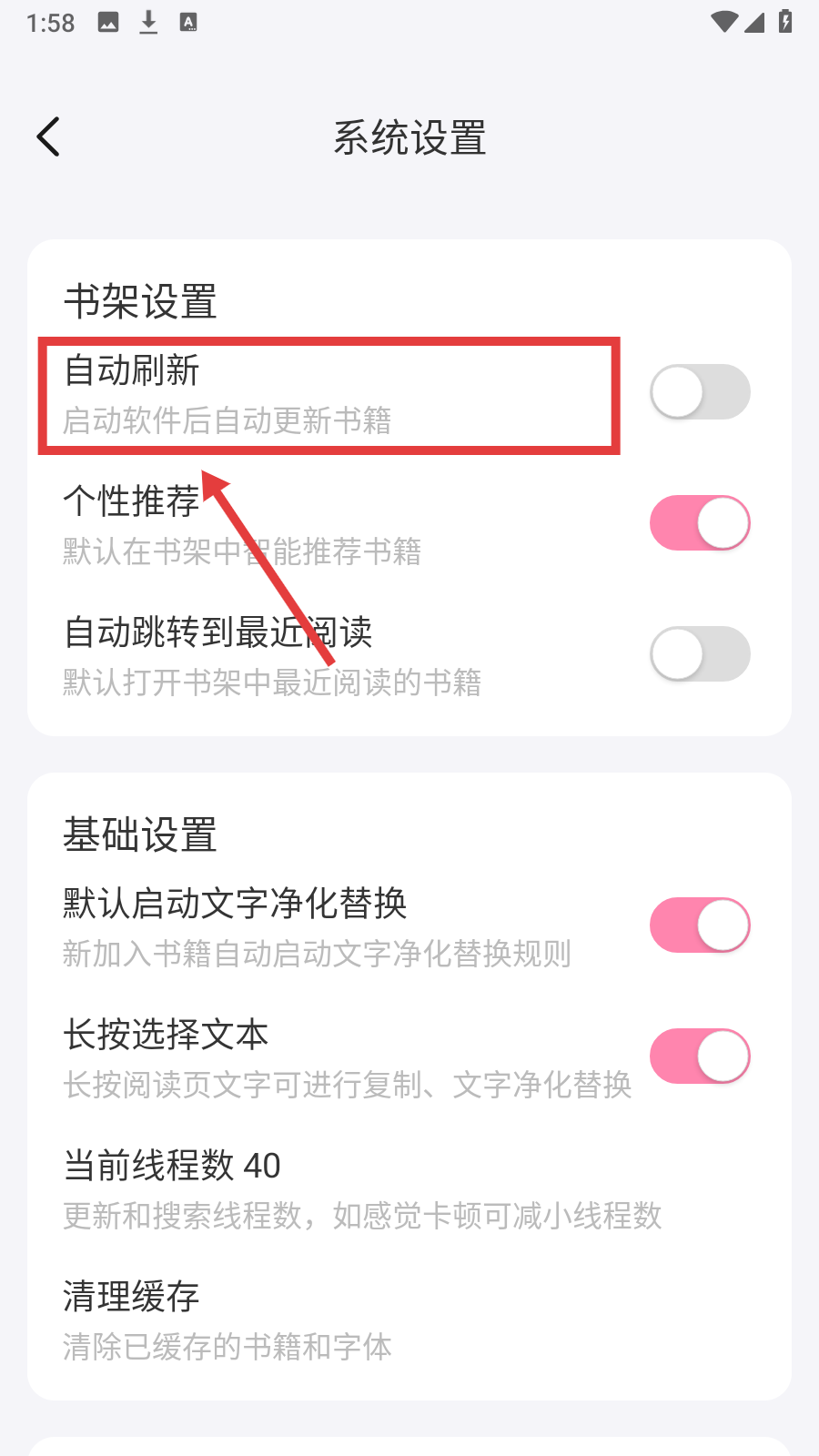Toggle 自动跳转到最近阅读 on
Viewport: 819px width, 1456px height.
point(700,654)
